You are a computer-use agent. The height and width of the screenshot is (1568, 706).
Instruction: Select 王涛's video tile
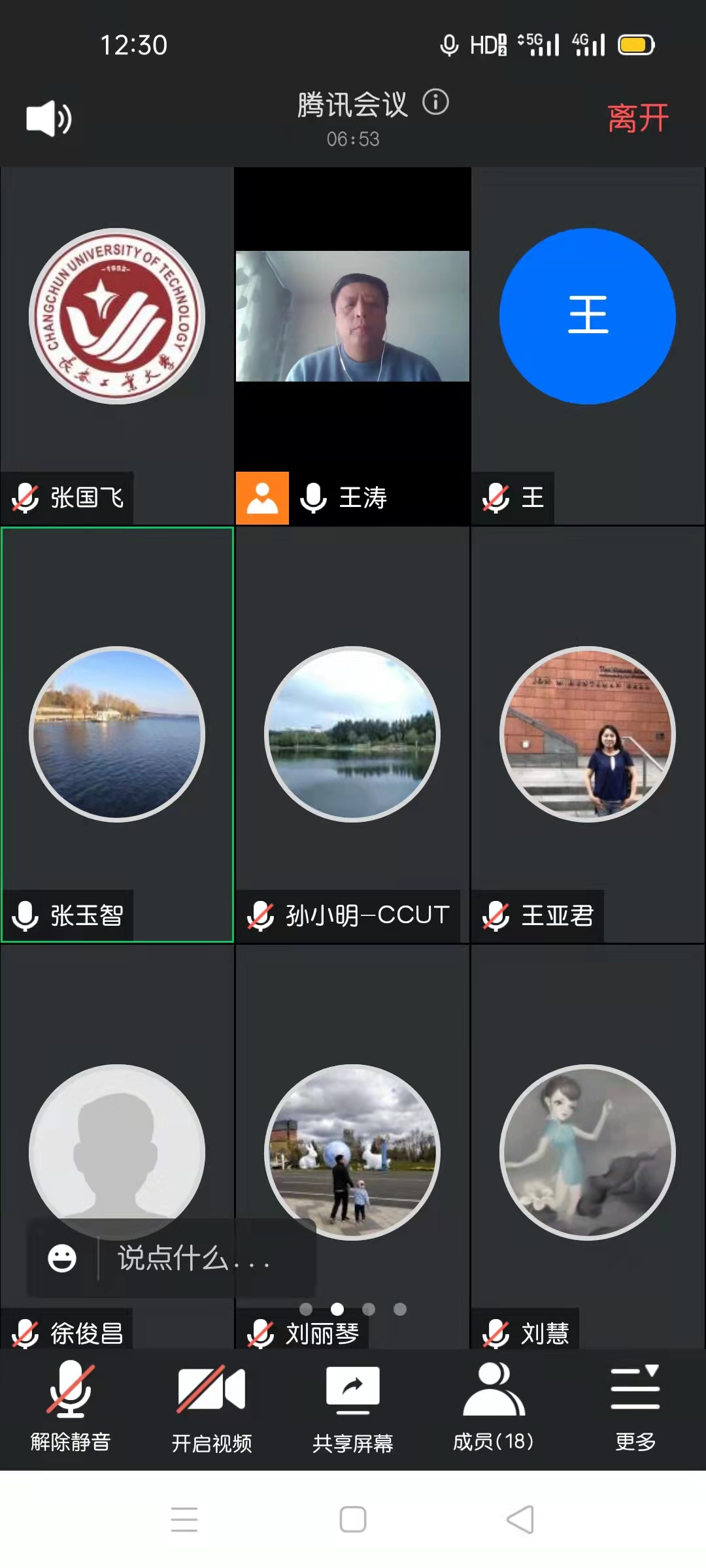[x=352, y=317]
